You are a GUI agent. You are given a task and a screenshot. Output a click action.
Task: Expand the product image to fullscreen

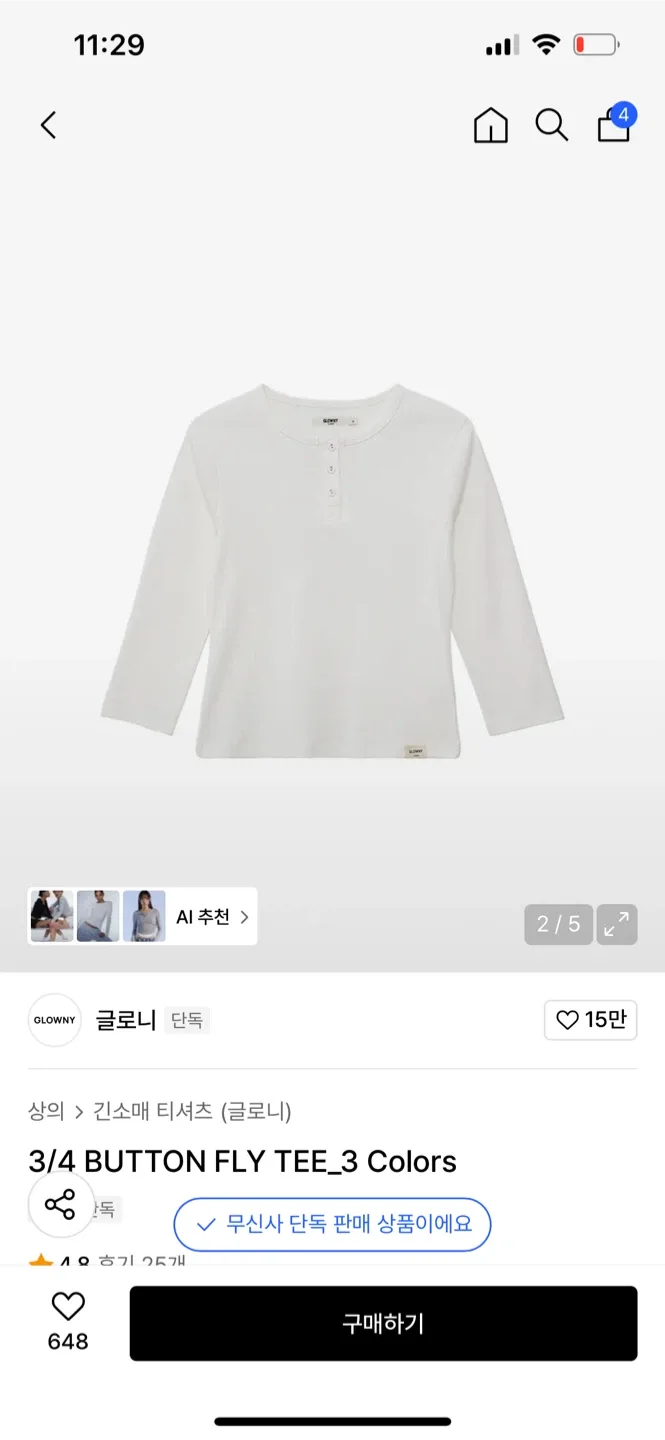tap(617, 924)
